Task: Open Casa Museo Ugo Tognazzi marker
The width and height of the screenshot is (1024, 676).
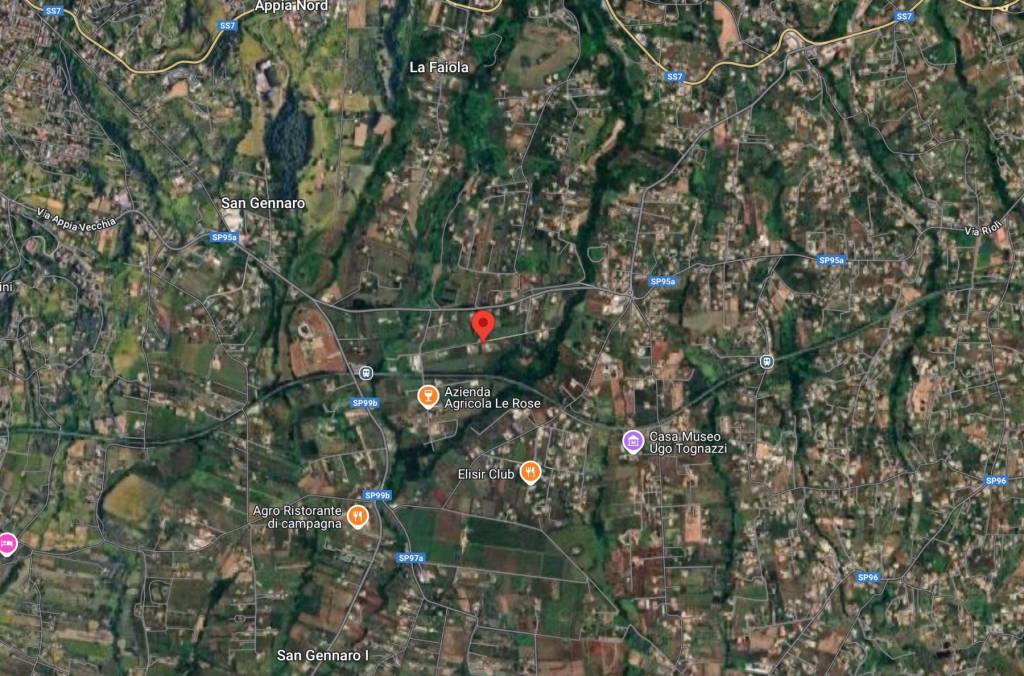Action: click(x=632, y=440)
